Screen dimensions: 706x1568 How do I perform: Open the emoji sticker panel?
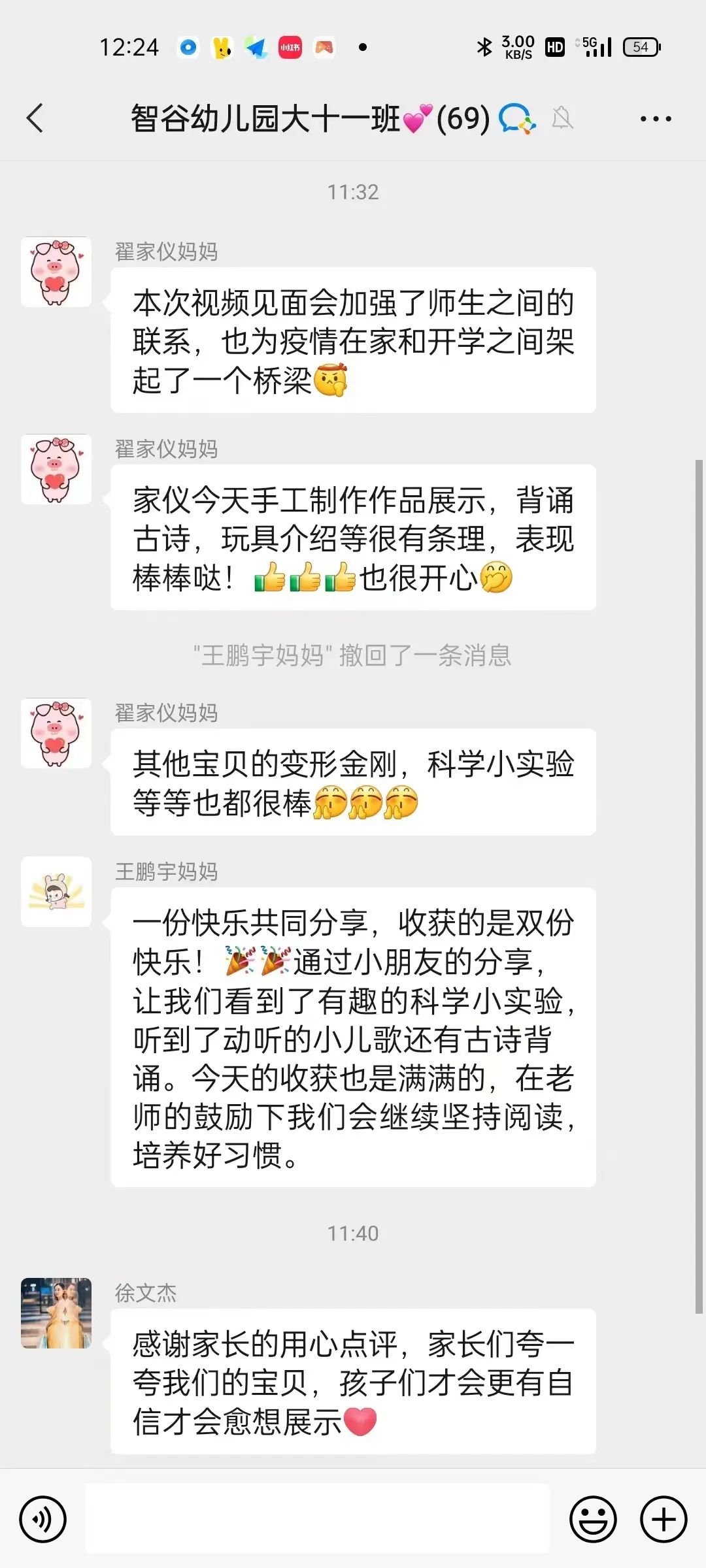[593, 1519]
